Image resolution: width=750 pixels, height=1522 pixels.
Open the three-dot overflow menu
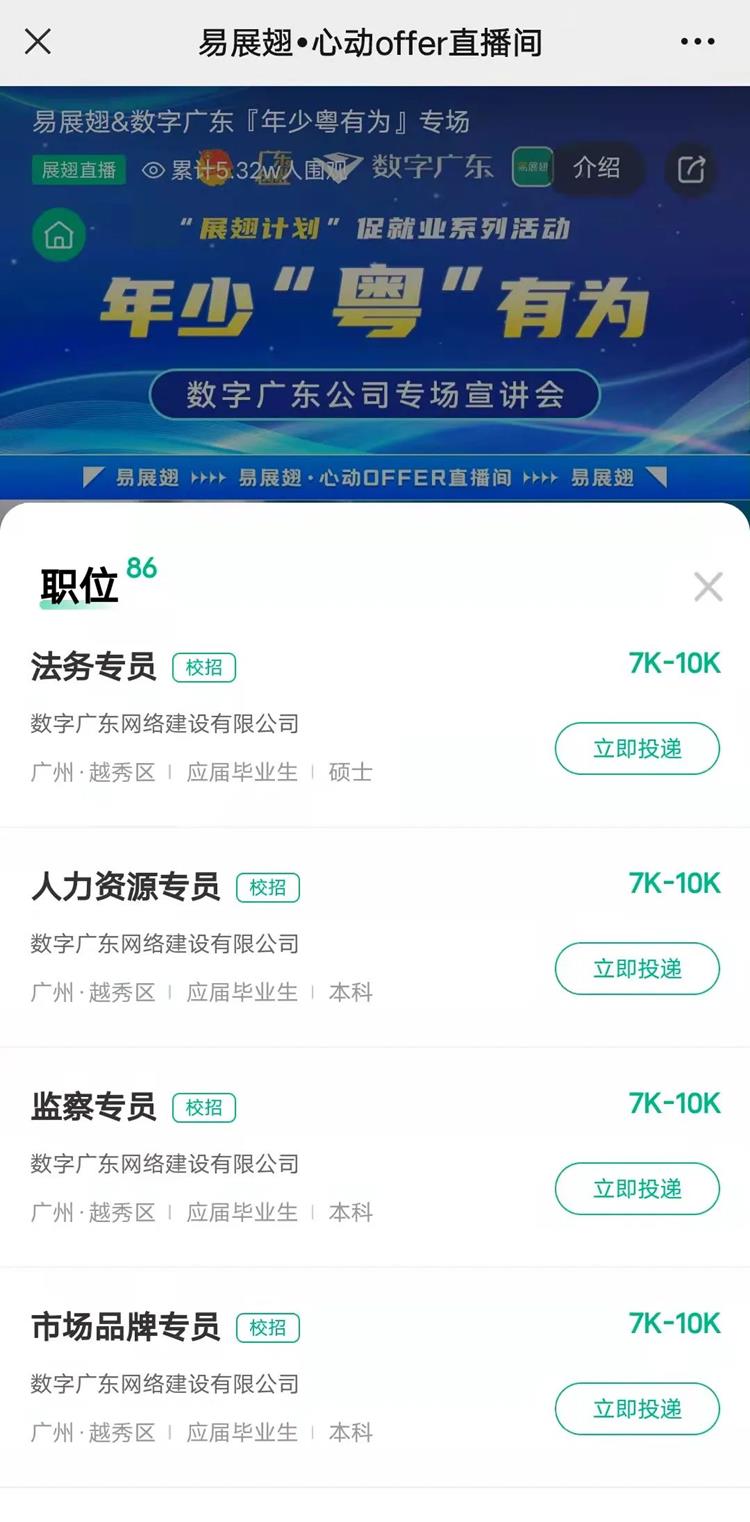697,42
